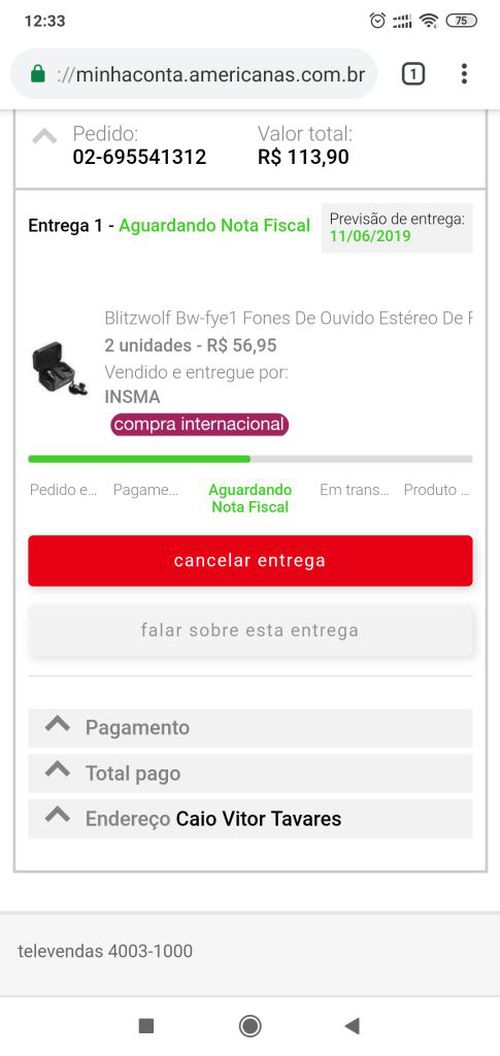Screen dimensions: 500x1056
Task: Expand the Total pago section
Action: pyautogui.click(x=250, y=773)
